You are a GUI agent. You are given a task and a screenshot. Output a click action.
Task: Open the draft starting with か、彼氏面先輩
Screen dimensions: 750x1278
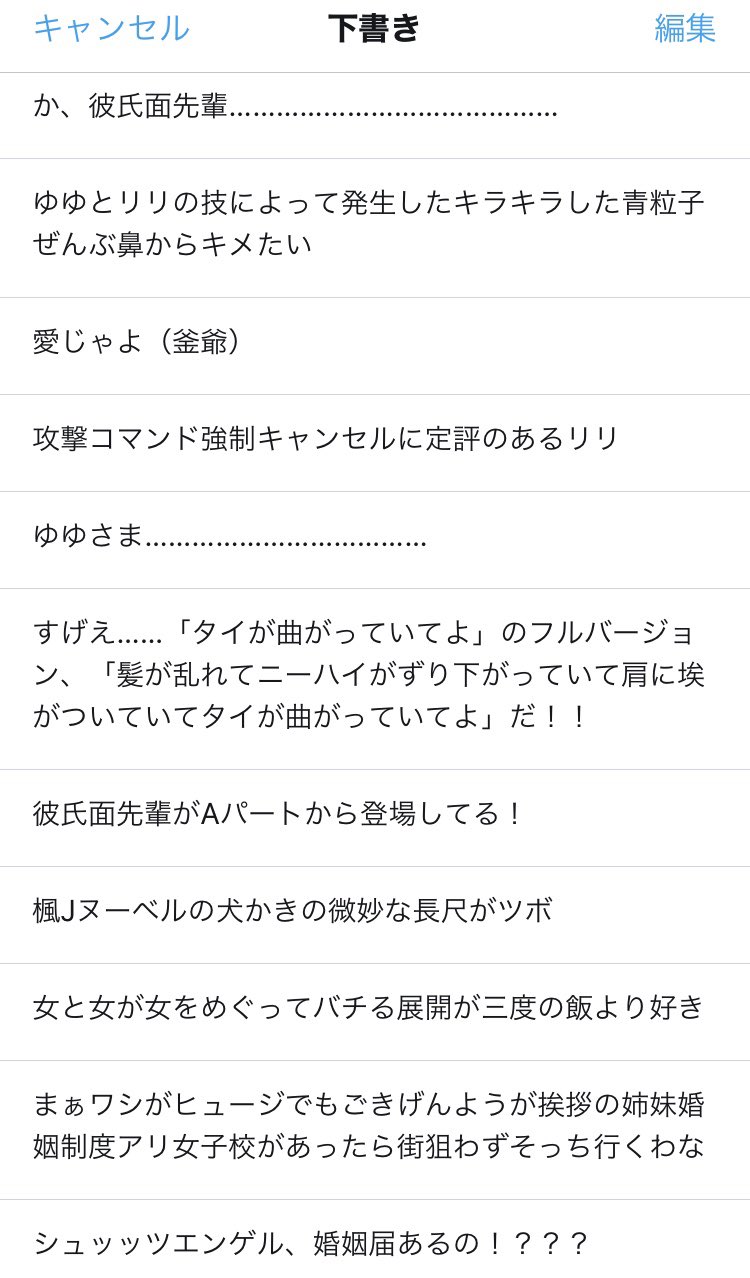click(x=295, y=108)
